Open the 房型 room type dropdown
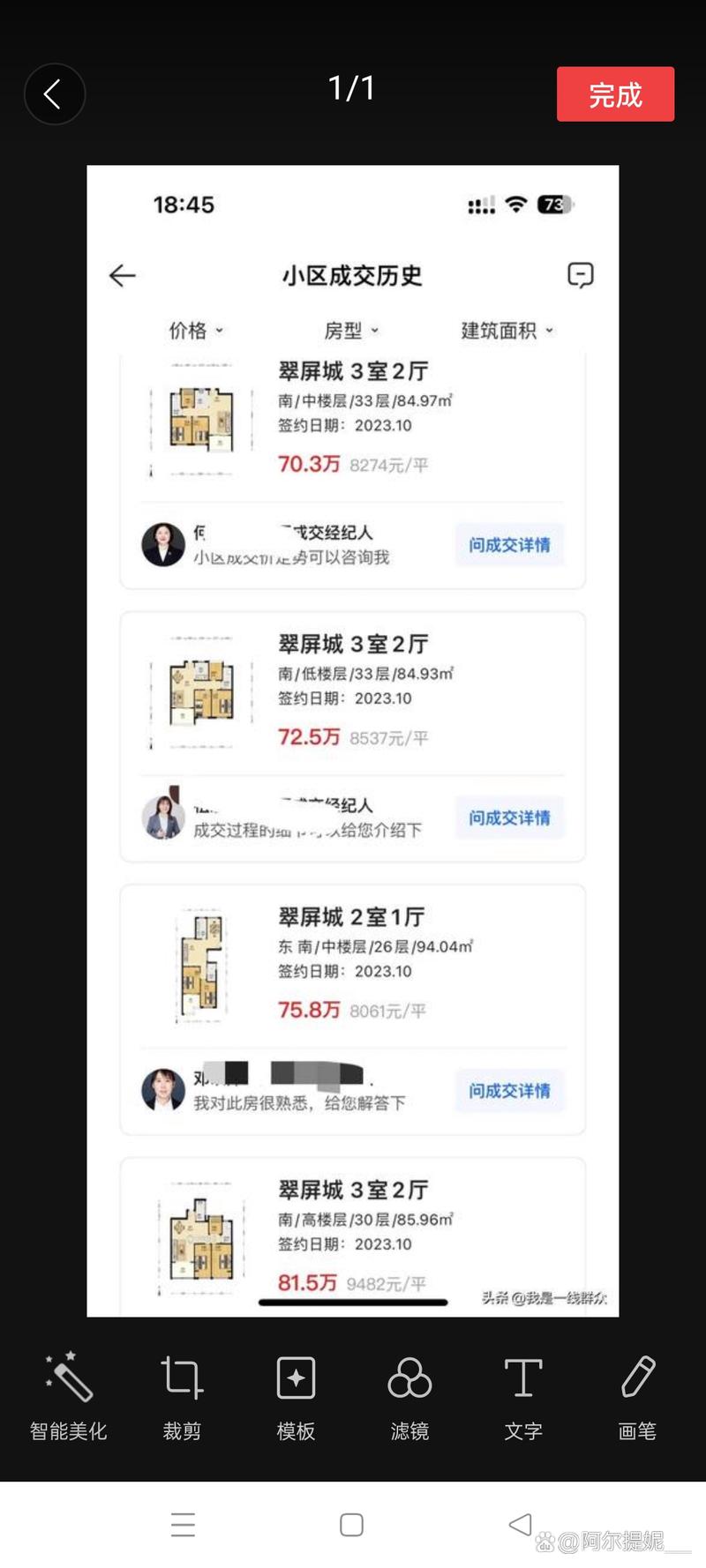 coord(350,331)
